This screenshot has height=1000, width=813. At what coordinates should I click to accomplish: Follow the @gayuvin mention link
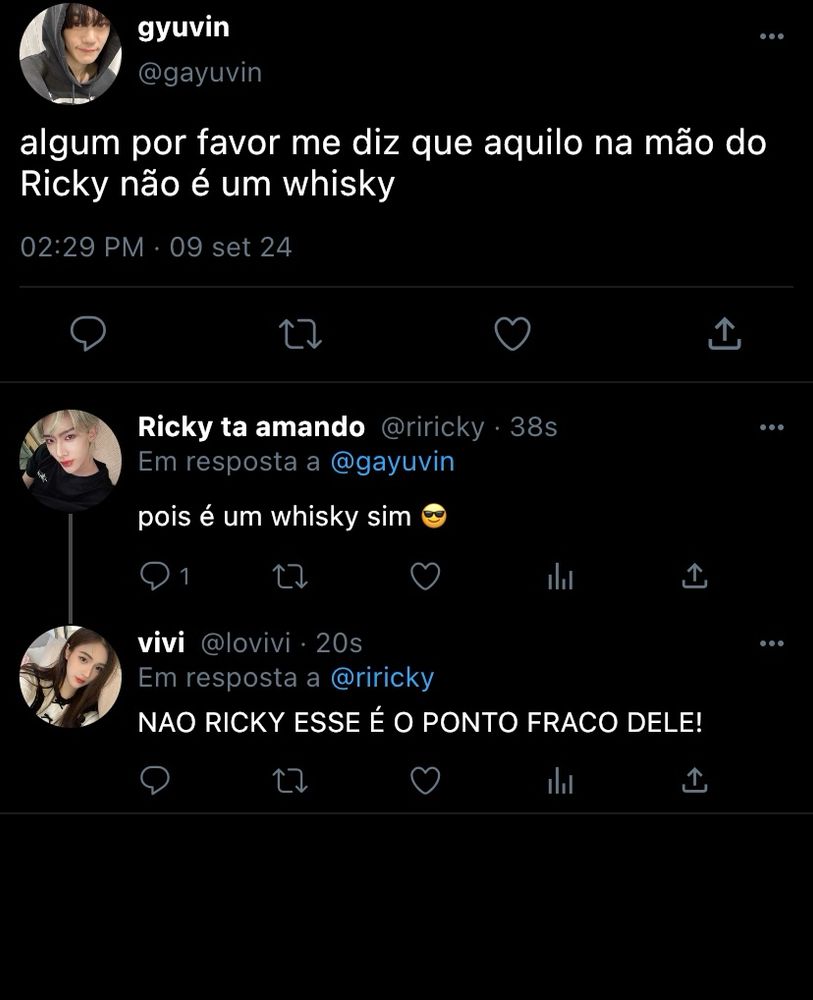(x=392, y=462)
